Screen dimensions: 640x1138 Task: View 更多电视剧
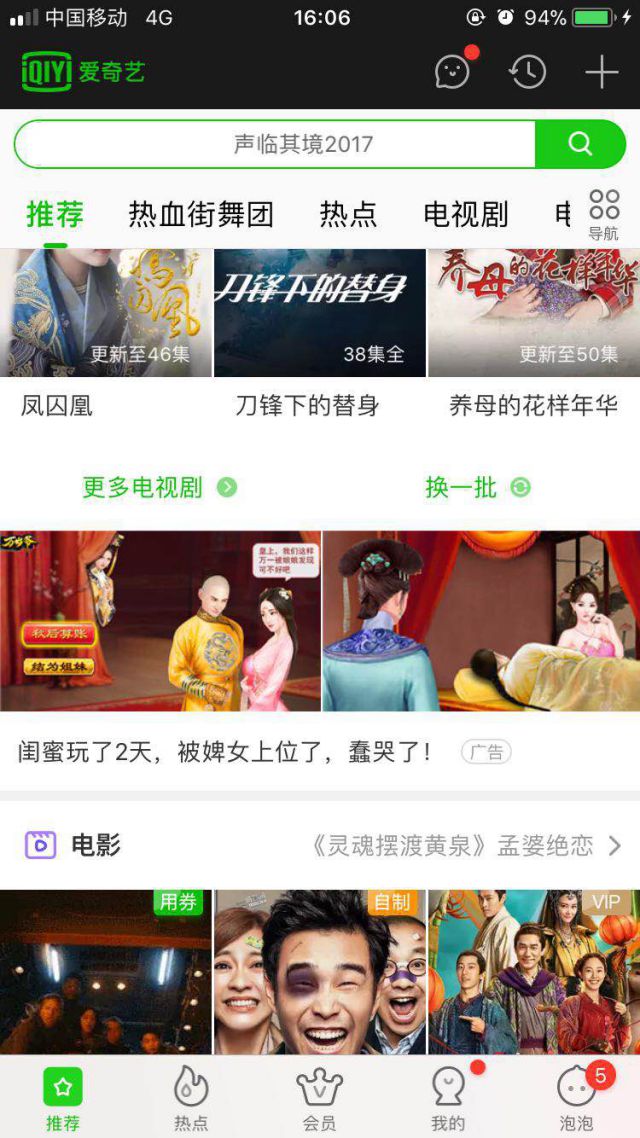[x=159, y=487]
